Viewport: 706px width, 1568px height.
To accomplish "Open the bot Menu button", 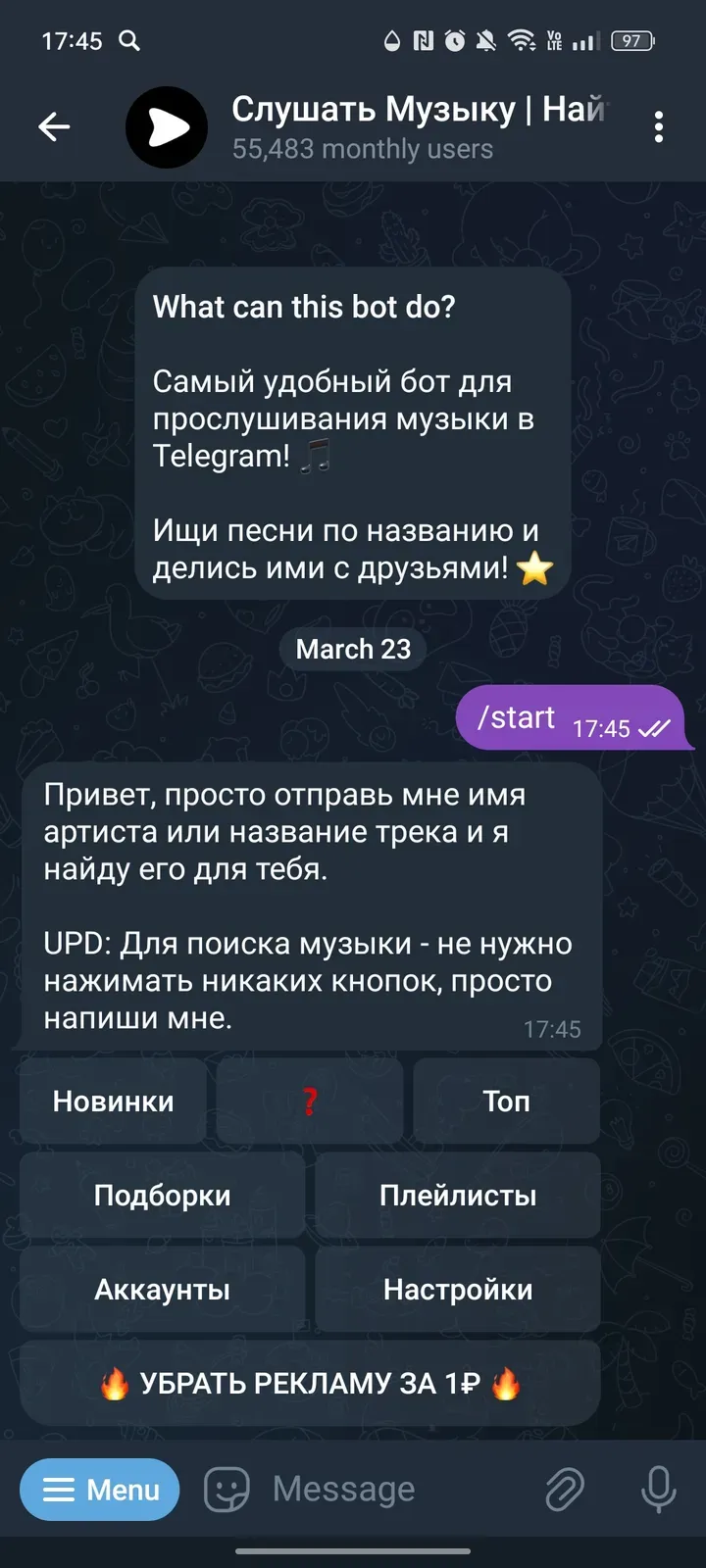I will tap(100, 1490).
